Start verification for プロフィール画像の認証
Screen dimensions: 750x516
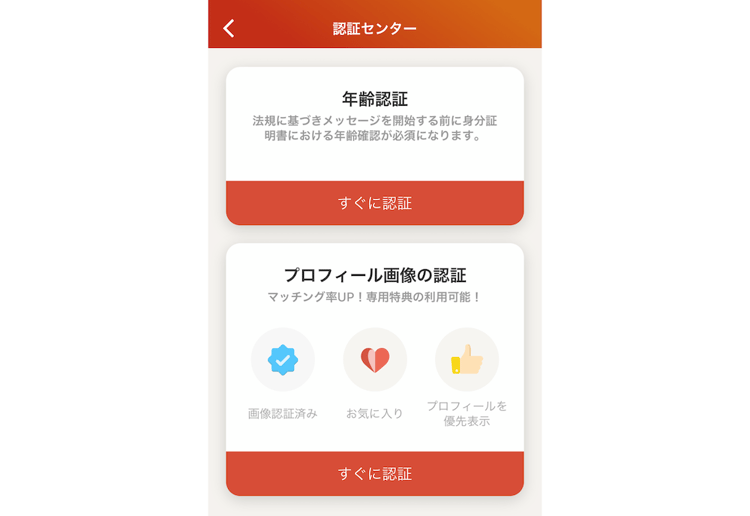point(374,474)
